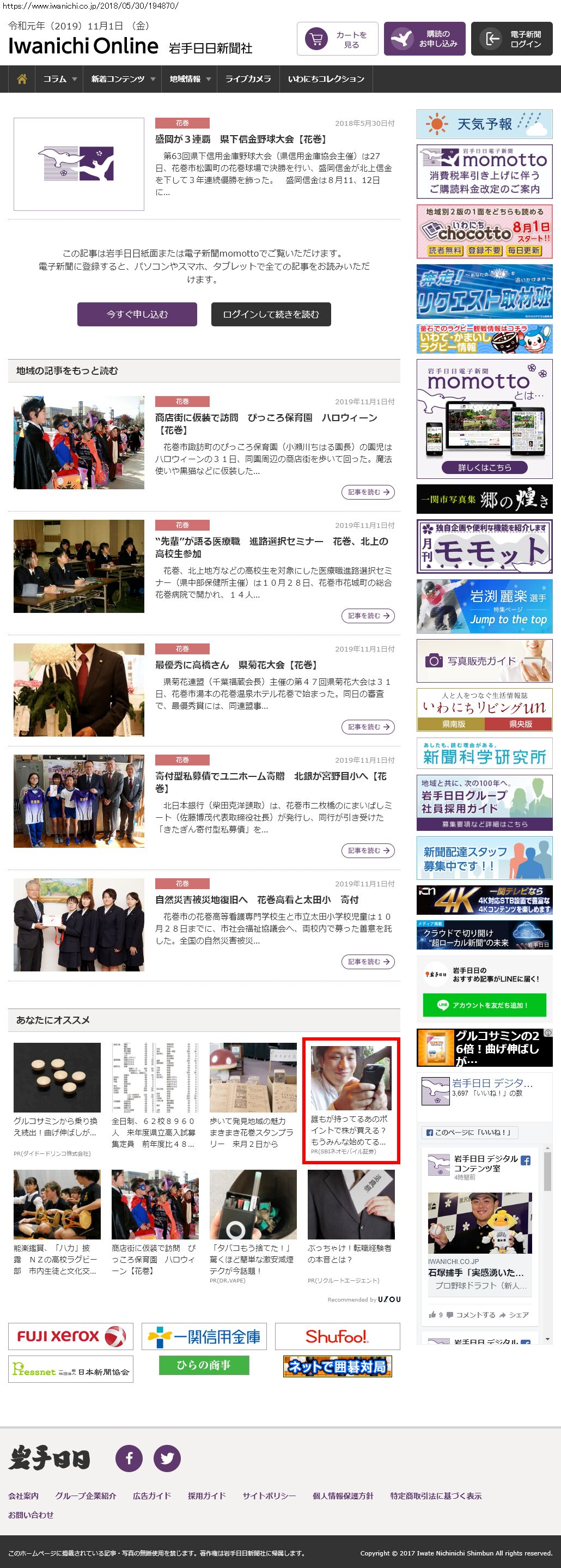Screen dimensions: 561x1568
Task: Open the Twitter icon in footer
Action: pos(167,1458)
